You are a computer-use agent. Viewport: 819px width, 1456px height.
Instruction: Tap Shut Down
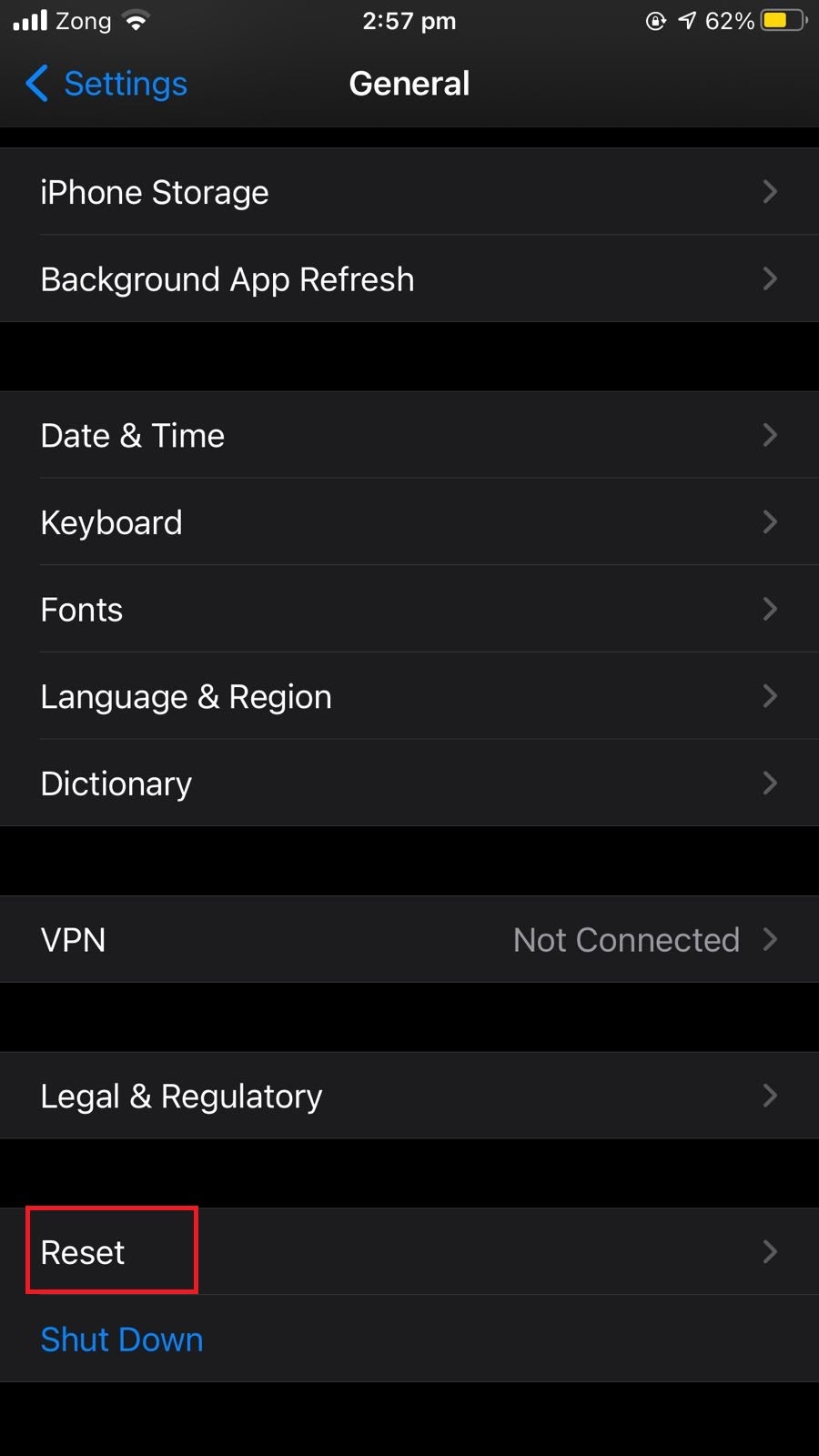[122, 1340]
